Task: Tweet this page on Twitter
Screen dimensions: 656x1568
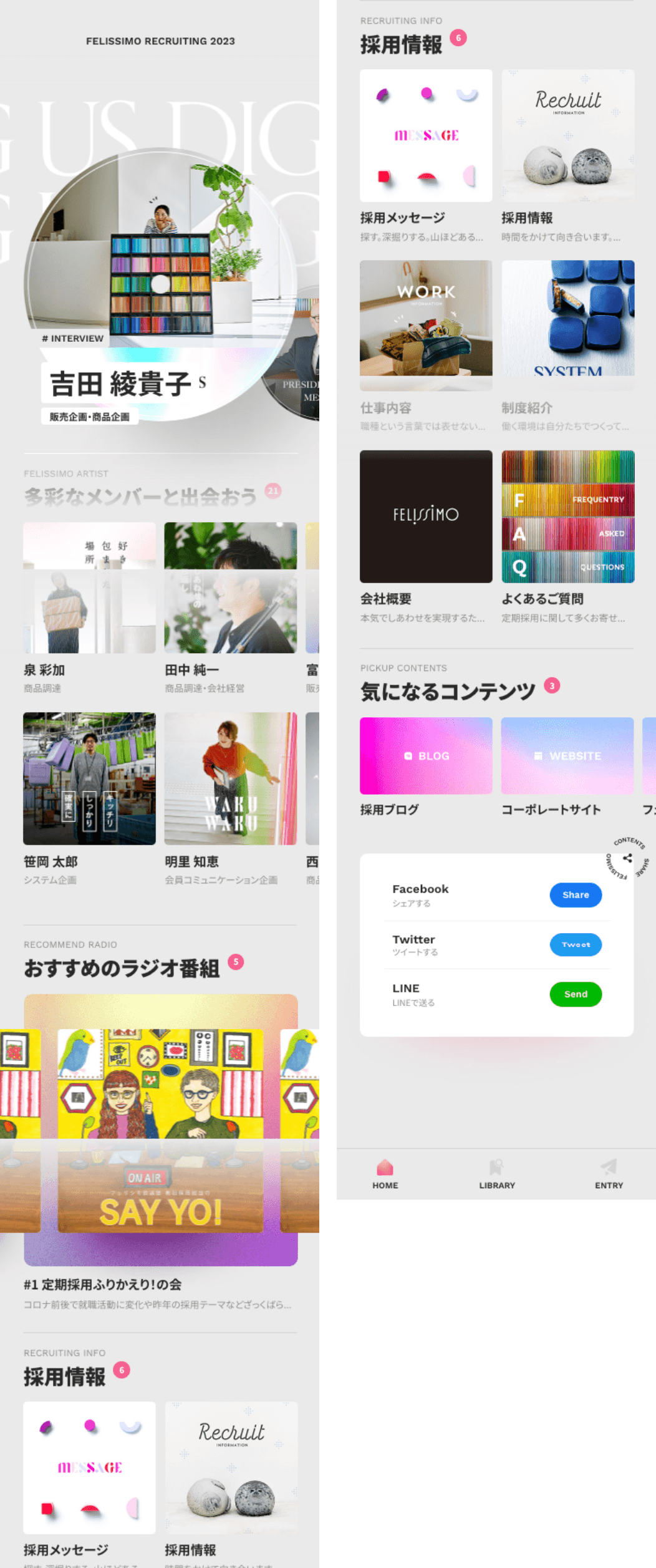Action: pyautogui.click(x=575, y=944)
